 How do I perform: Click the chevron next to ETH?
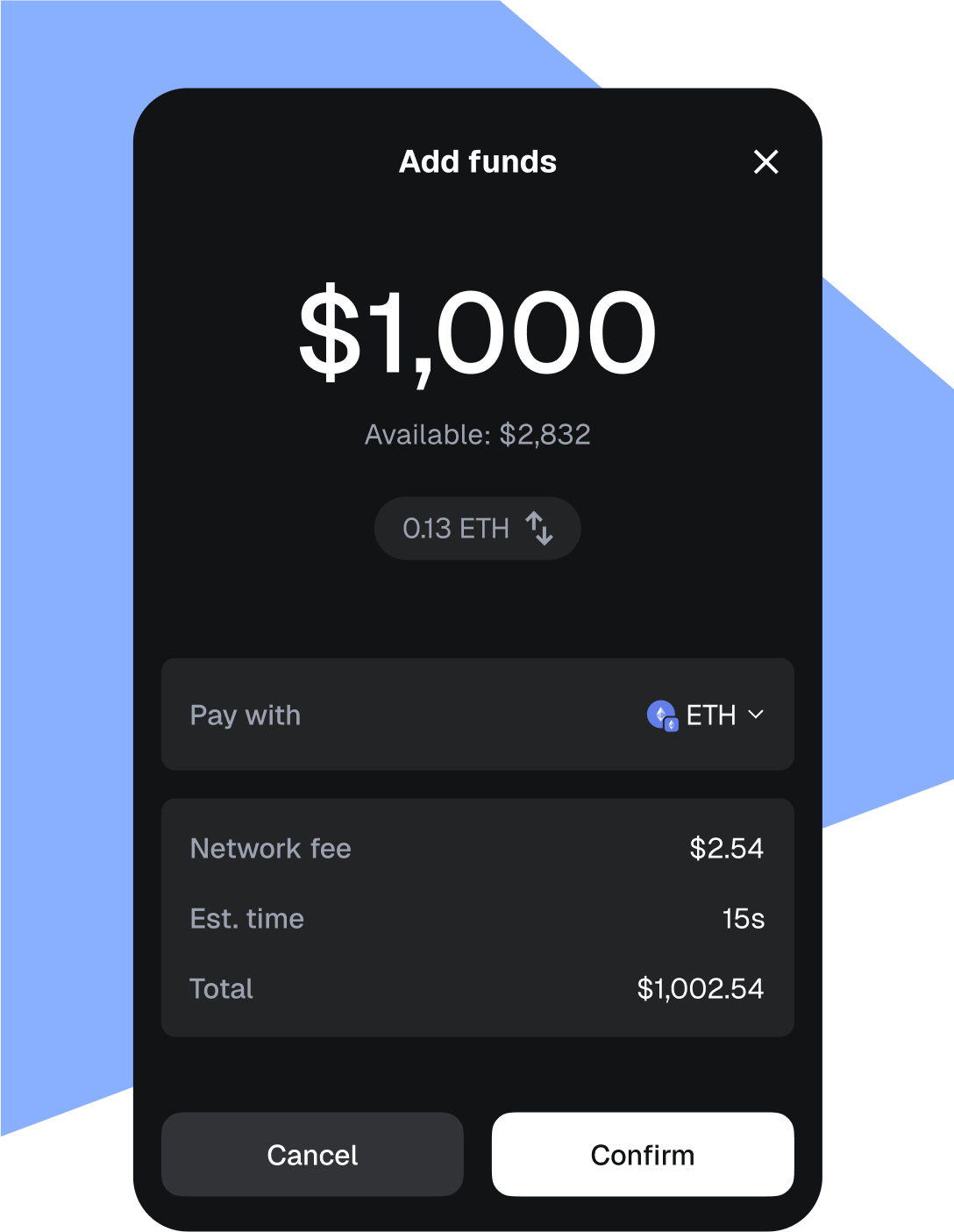(757, 715)
